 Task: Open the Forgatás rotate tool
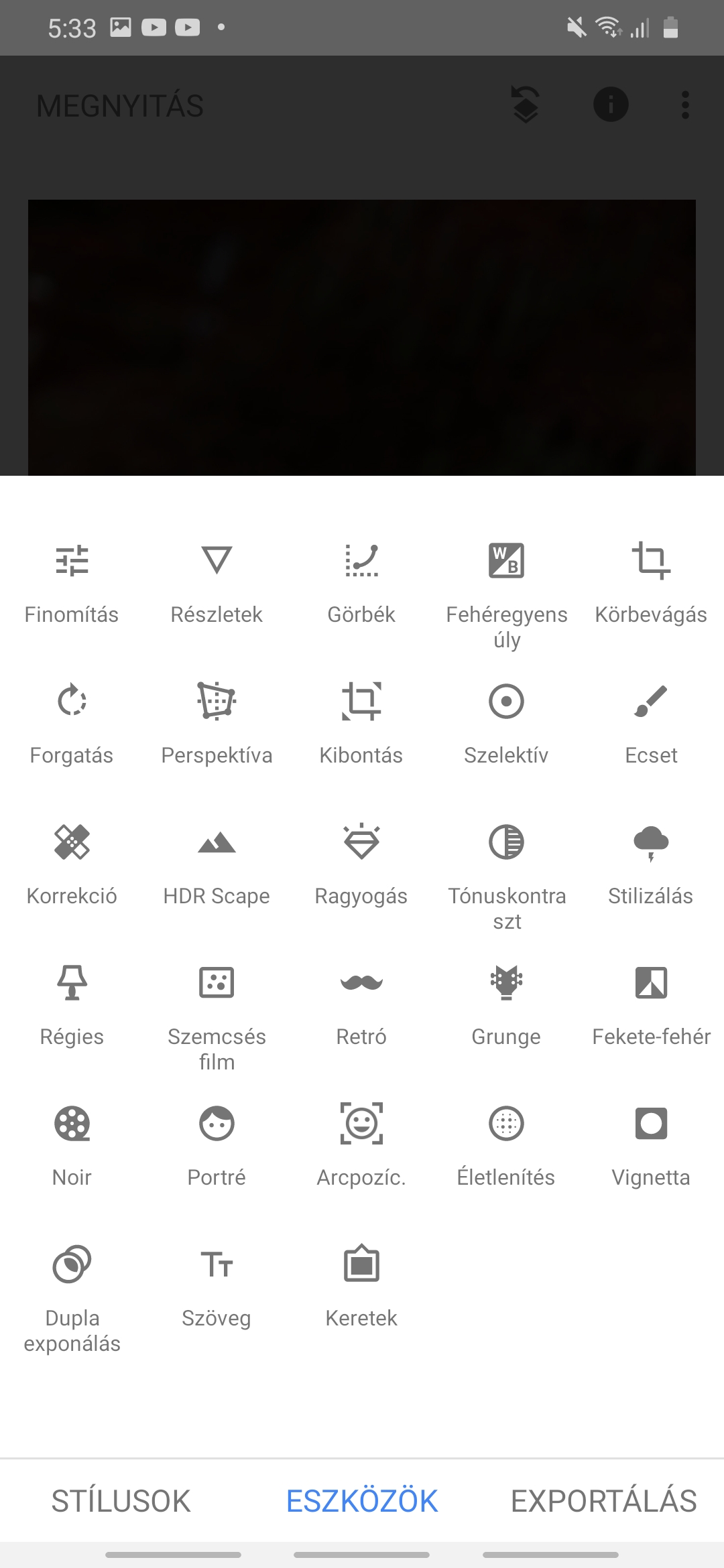point(72,724)
